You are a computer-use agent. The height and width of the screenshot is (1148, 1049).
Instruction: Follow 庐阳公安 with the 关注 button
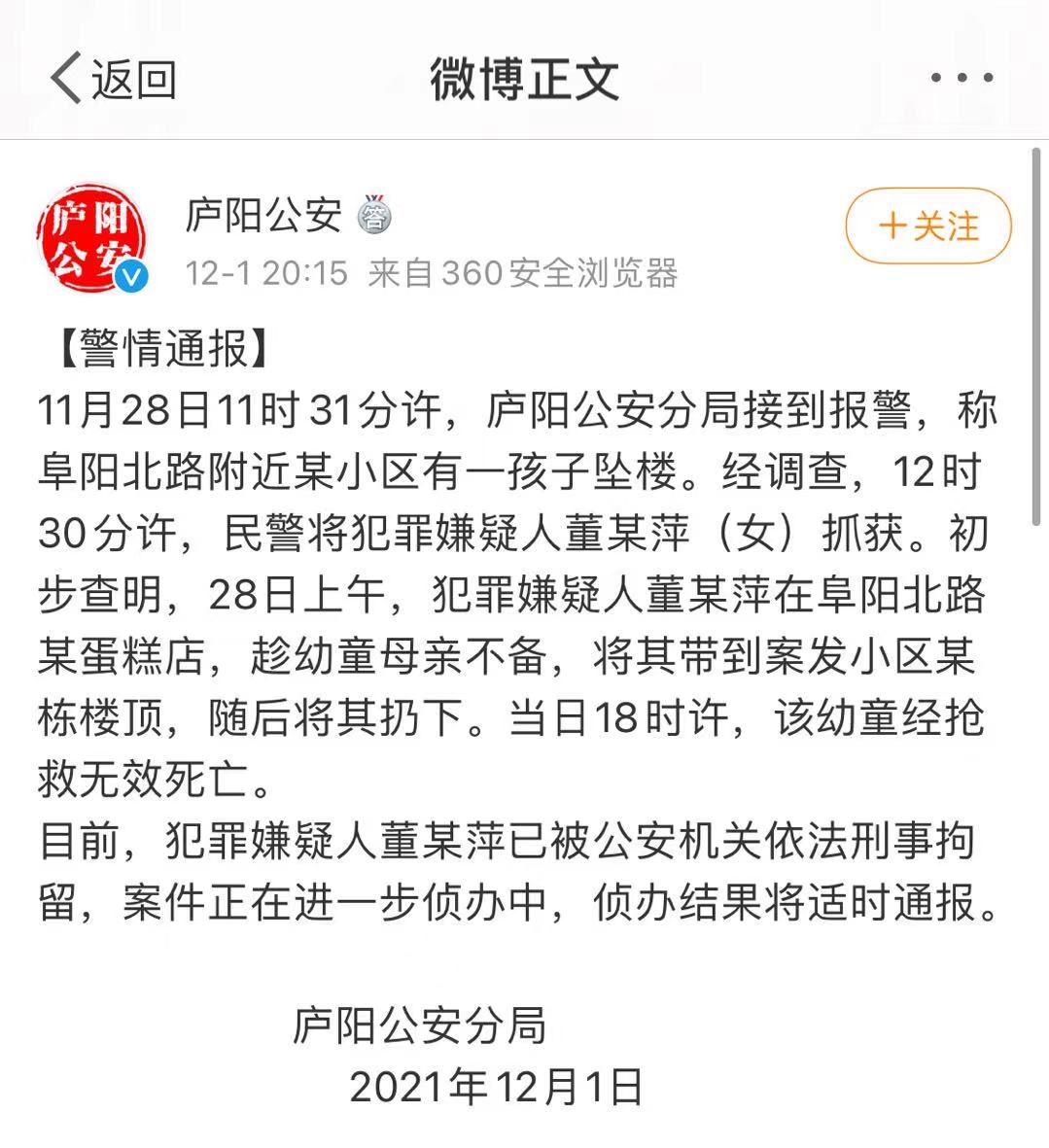[927, 226]
